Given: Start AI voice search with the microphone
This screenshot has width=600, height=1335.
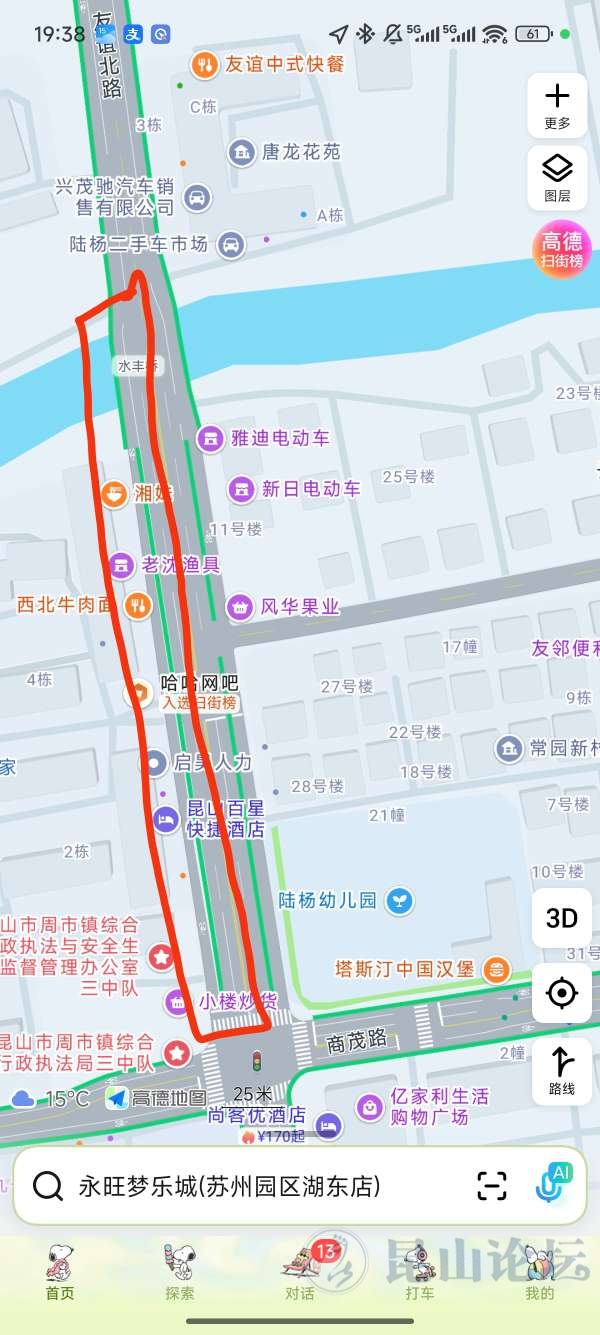Looking at the screenshot, I should (551, 1185).
